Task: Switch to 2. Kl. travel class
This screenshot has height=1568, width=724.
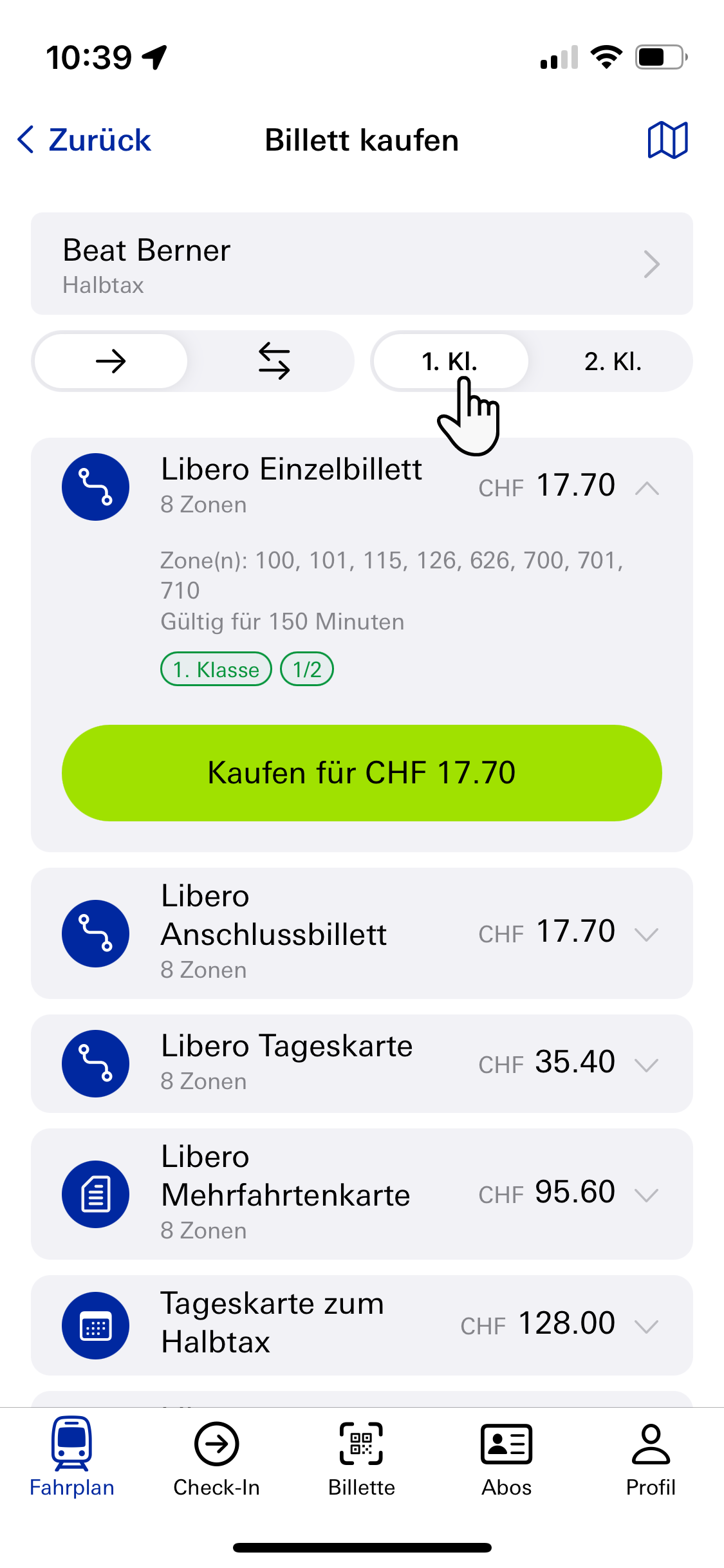Action: [613, 361]
